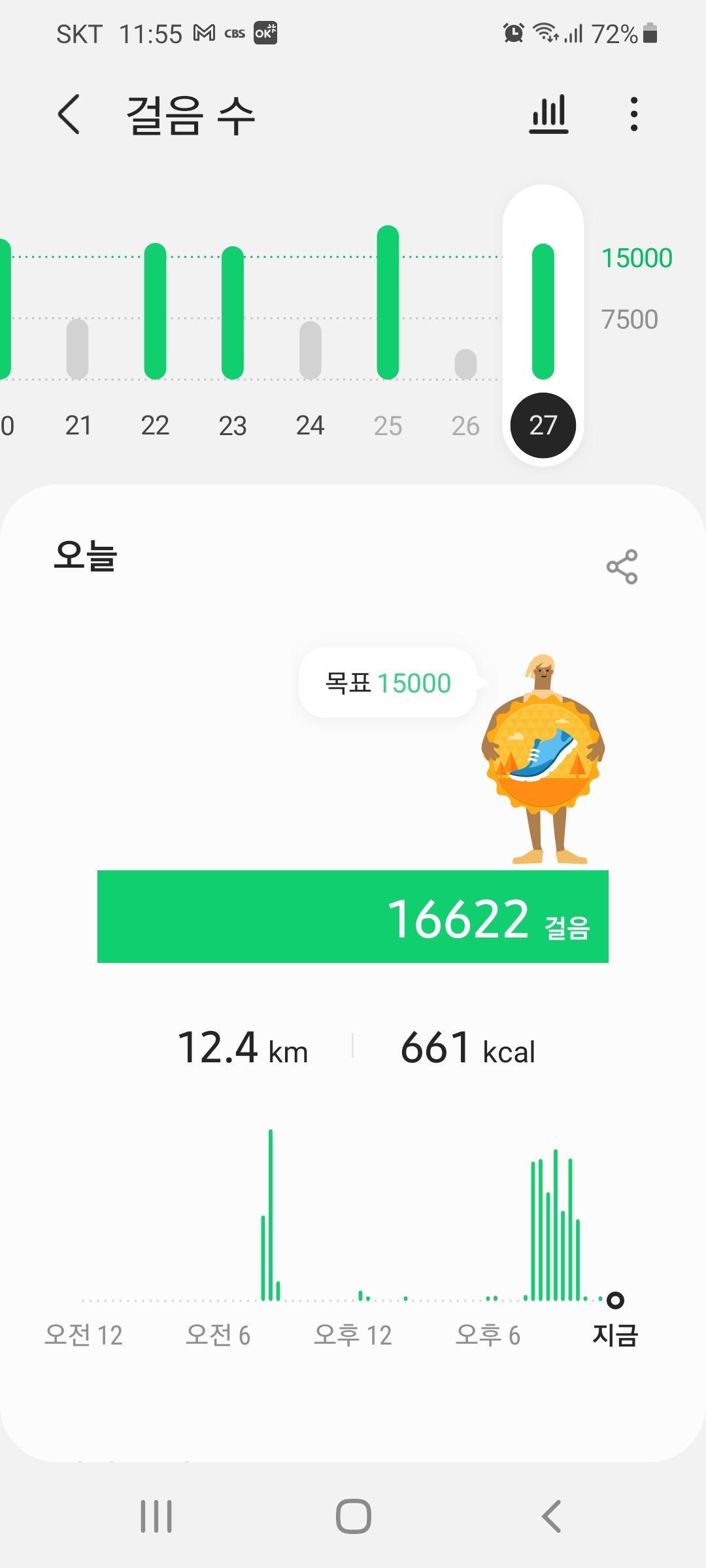Select day 21 in the step chart
Image resolution: width=706 pixels, height=1568 pixels.
(x=78, y=425)
